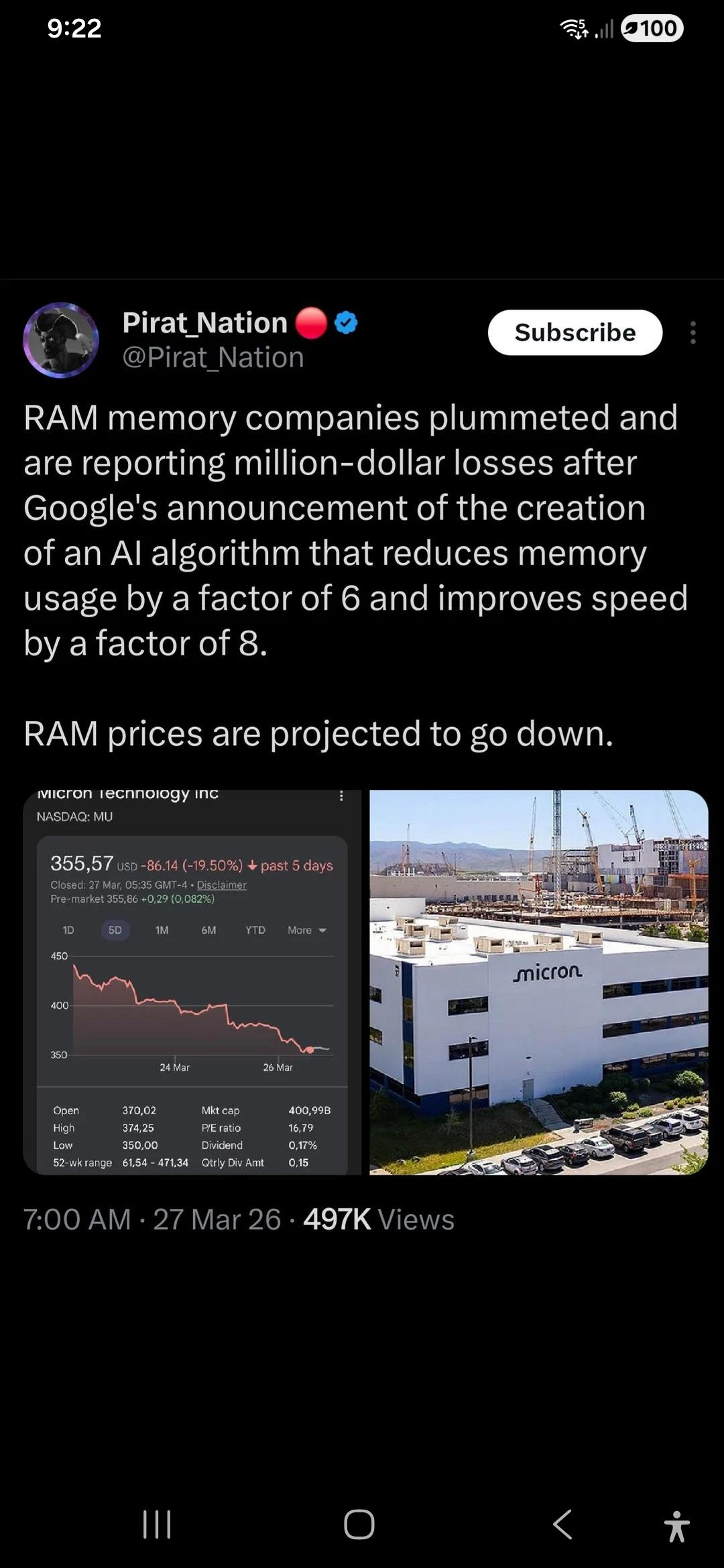
Task: Open the post's overflow menu
Action: pyautogui.click(x=692, y=332)
